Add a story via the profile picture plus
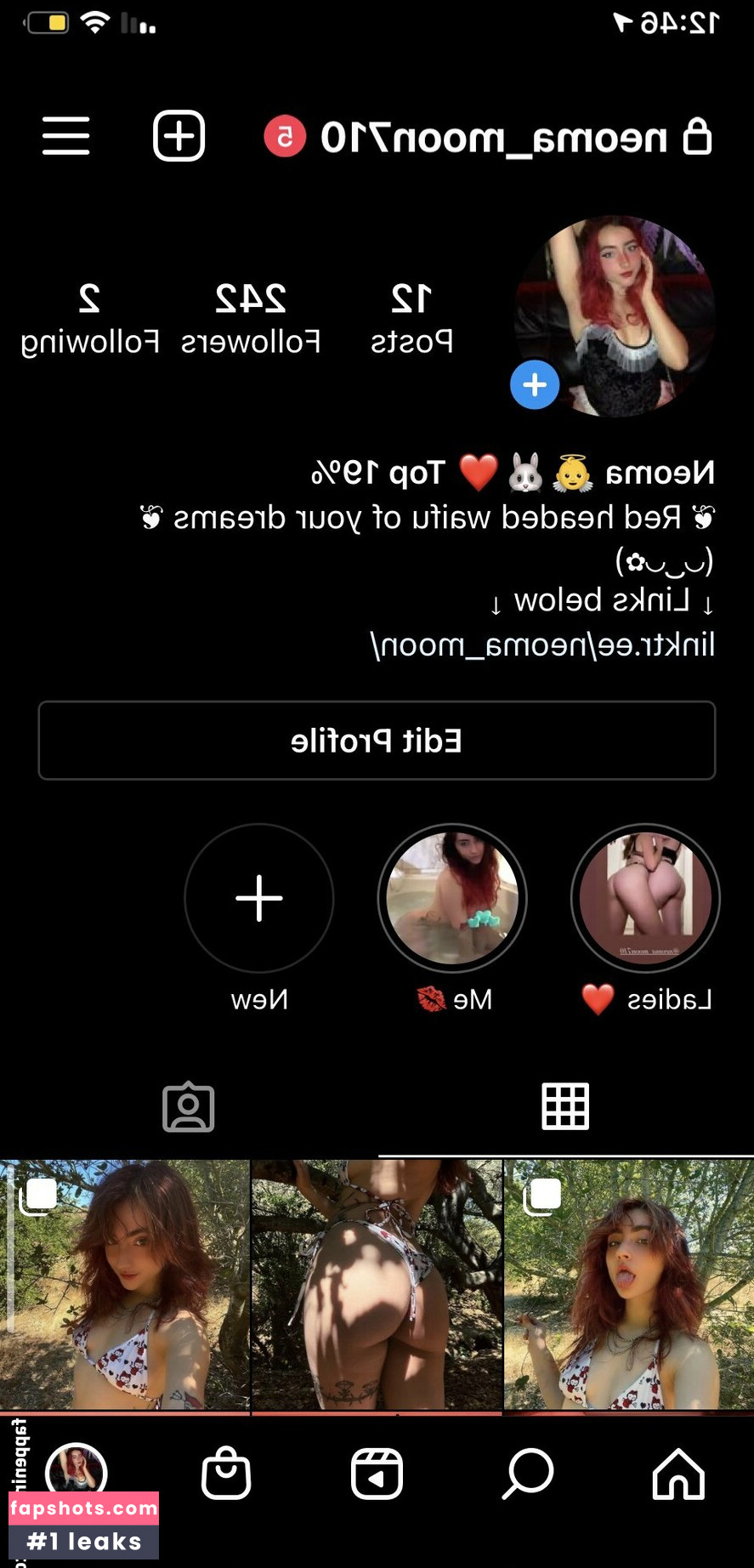The image size is (754, 1568). (x=535, y=385)
